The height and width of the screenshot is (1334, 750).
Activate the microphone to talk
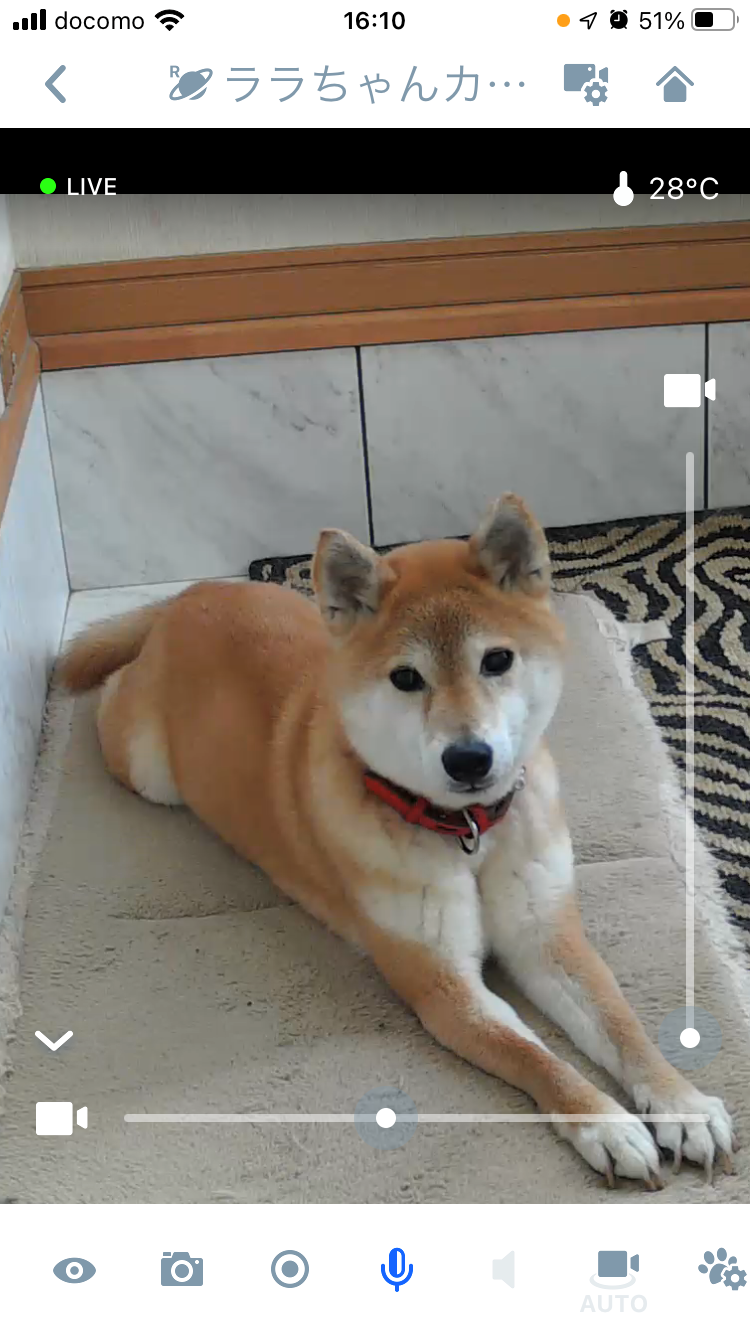click(x=397, y=1269)
